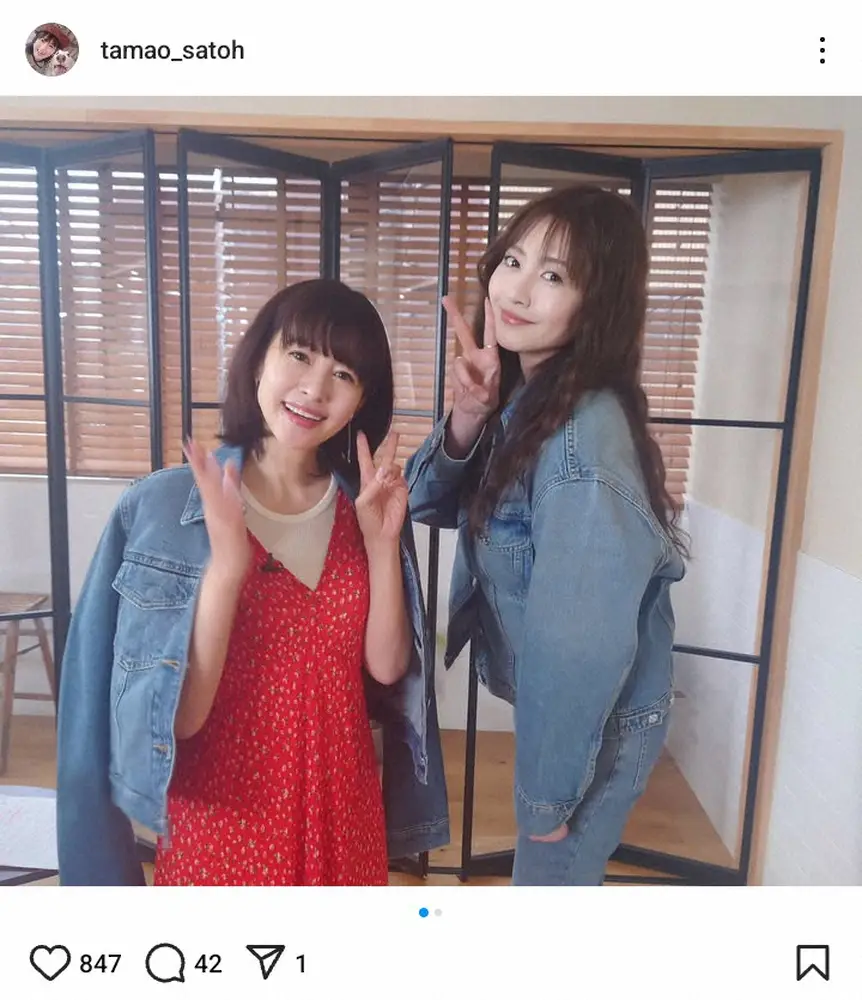Open tamao_satoh's profile picture
The width and height of the screenshot is (862, 1000).
tap(52, 50)
